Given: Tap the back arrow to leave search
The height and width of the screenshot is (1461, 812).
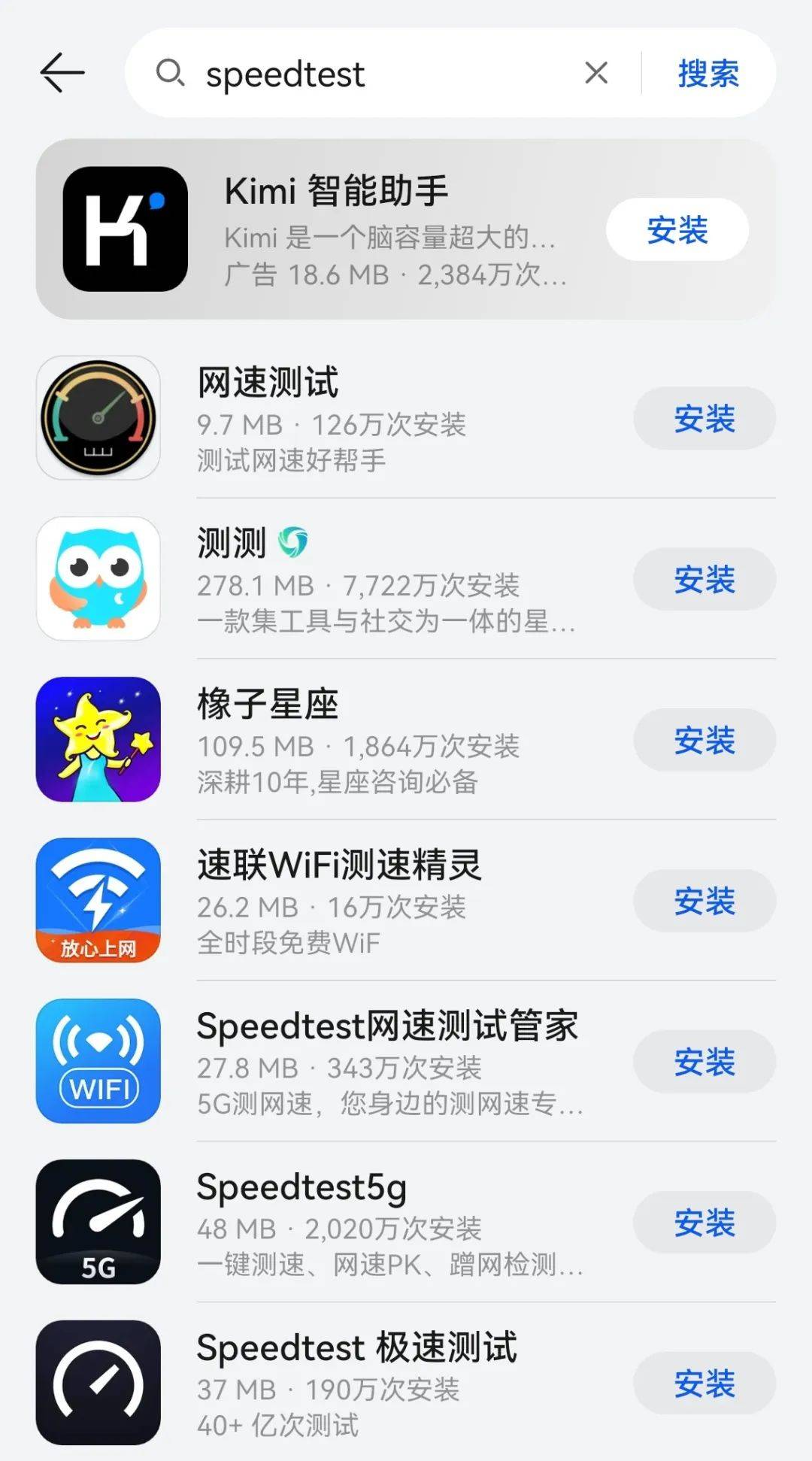Looking at the screenshot, I should 62,73.
